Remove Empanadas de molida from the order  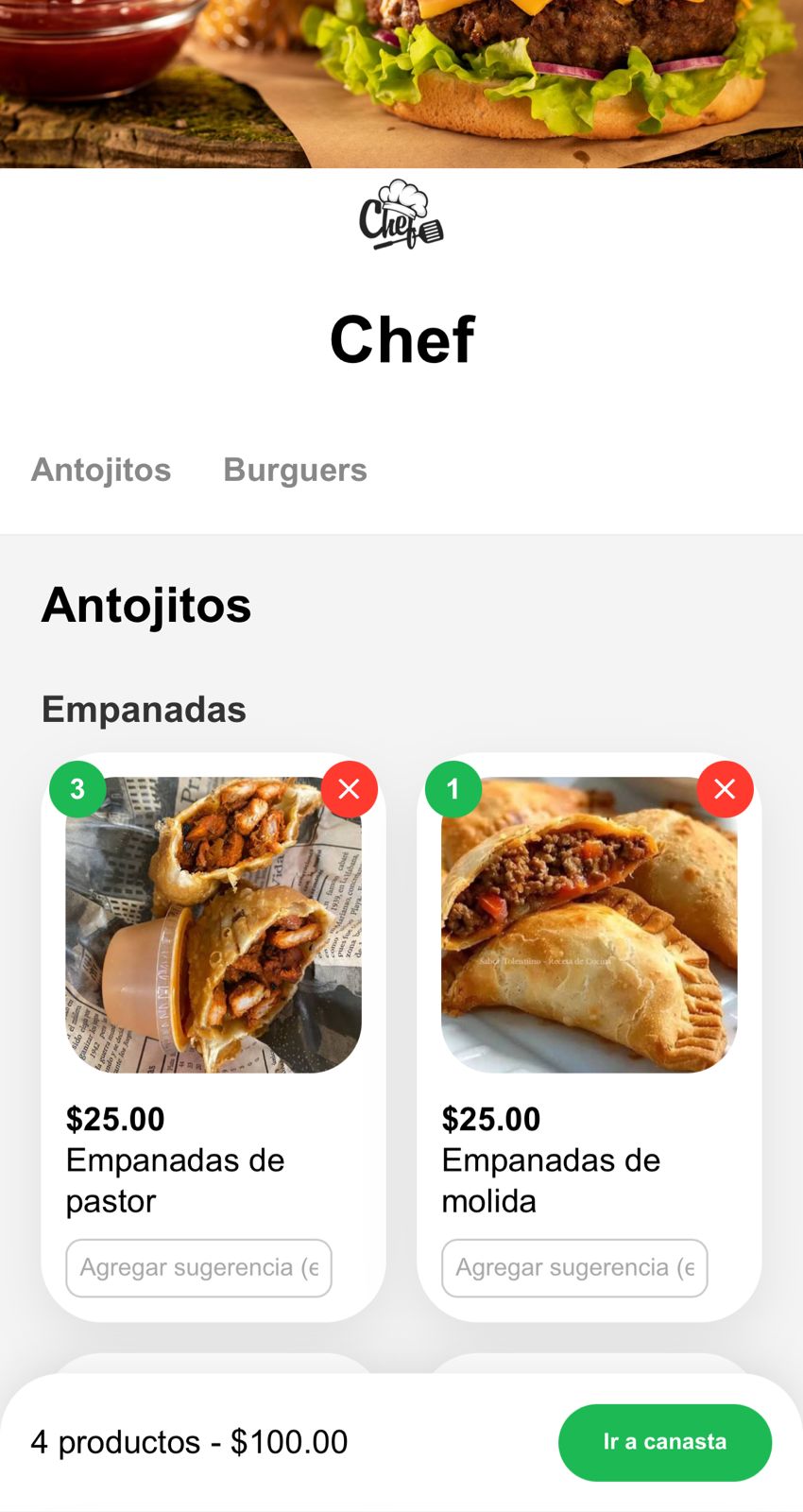(725, 789)
